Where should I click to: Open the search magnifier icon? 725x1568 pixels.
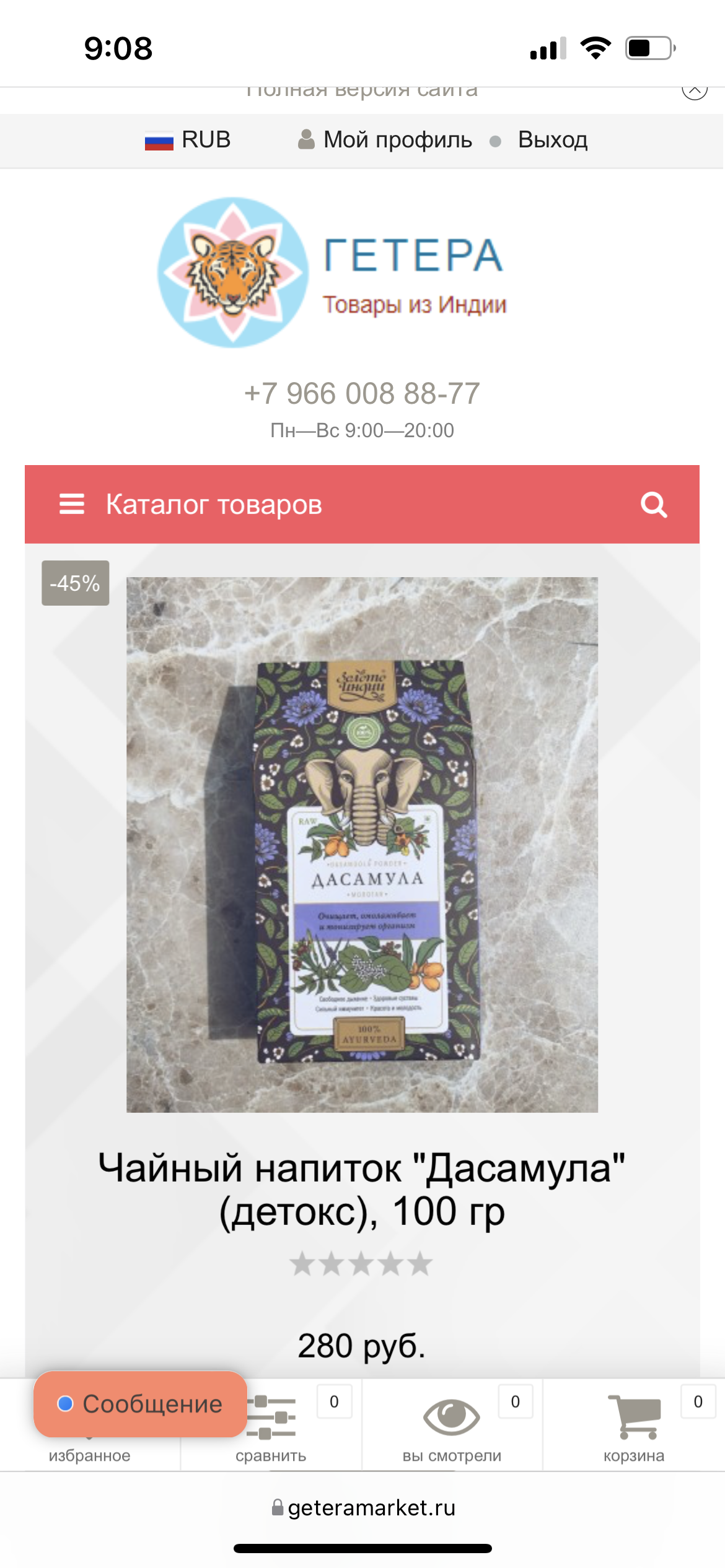point(654,505)
